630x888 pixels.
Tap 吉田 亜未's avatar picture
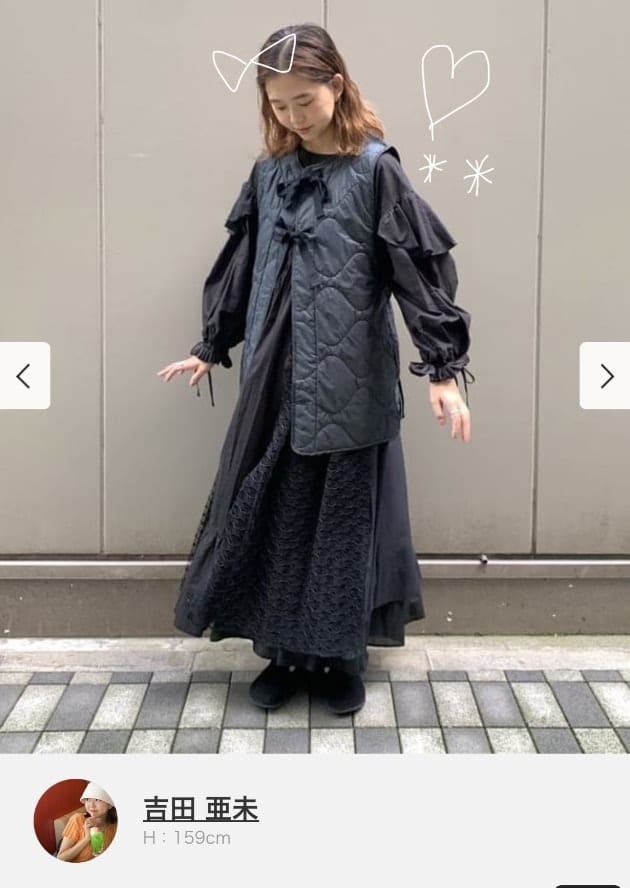tap(76, 820)
